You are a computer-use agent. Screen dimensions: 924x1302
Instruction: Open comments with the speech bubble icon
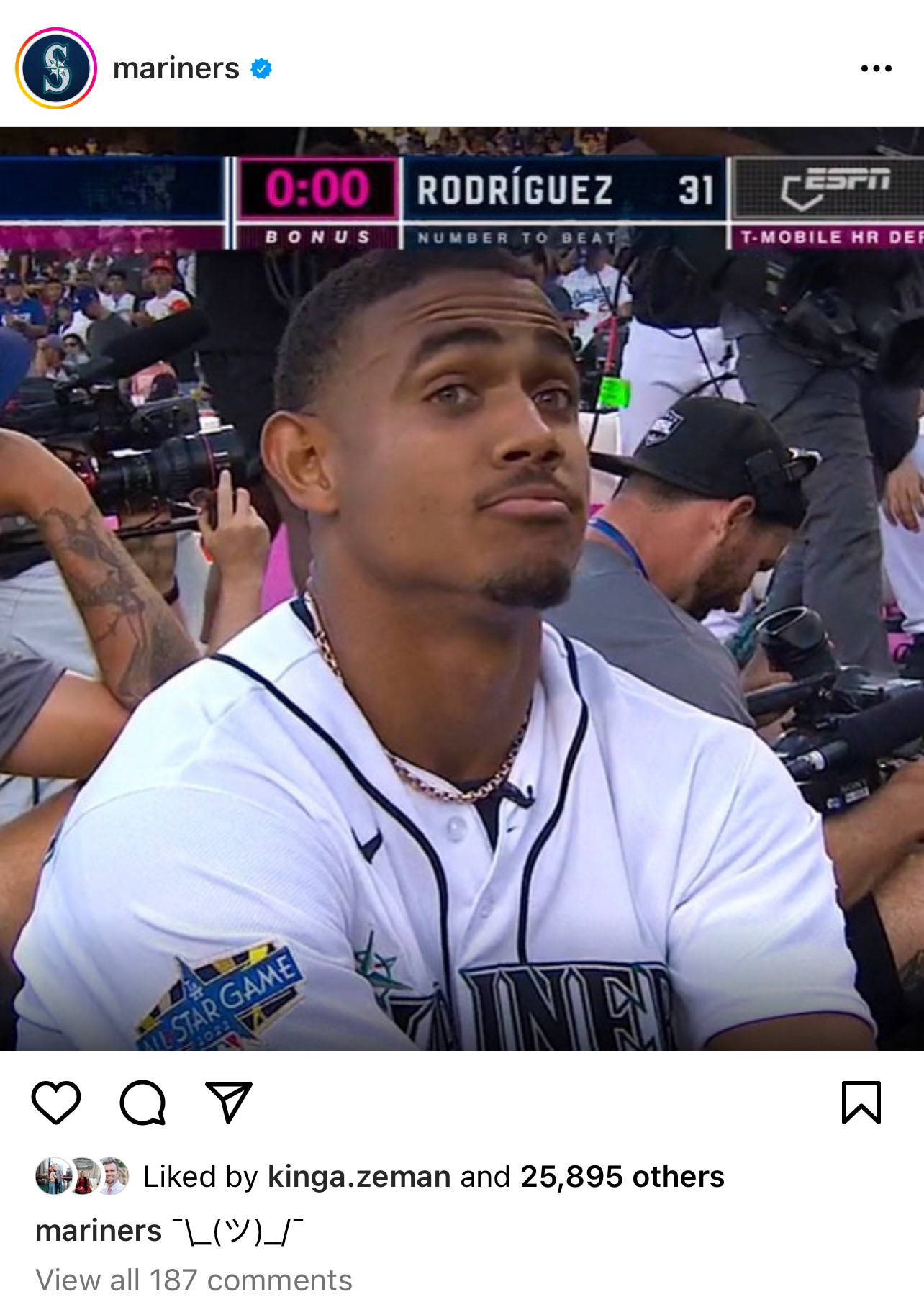[x=142, y=1102]
